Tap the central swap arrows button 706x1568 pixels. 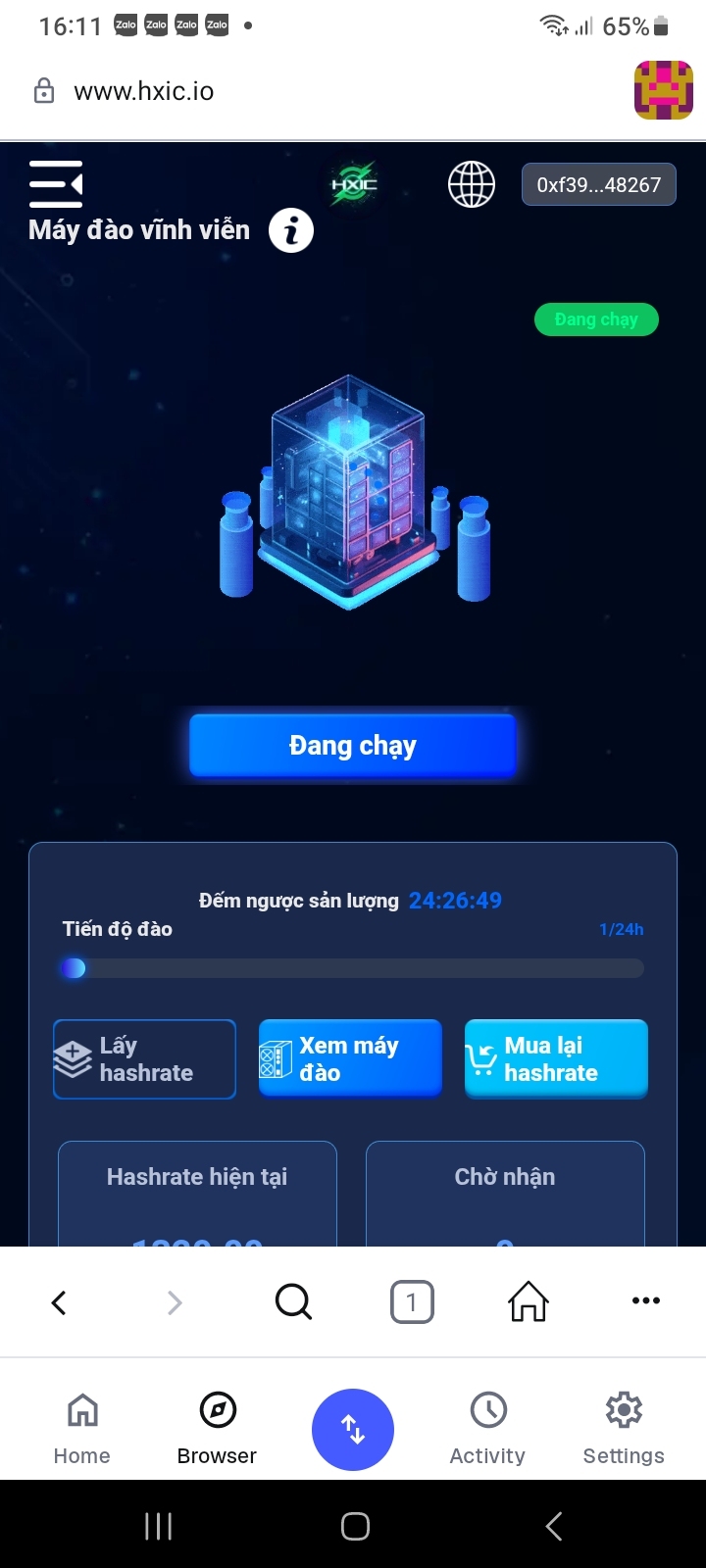[353, 1430]
